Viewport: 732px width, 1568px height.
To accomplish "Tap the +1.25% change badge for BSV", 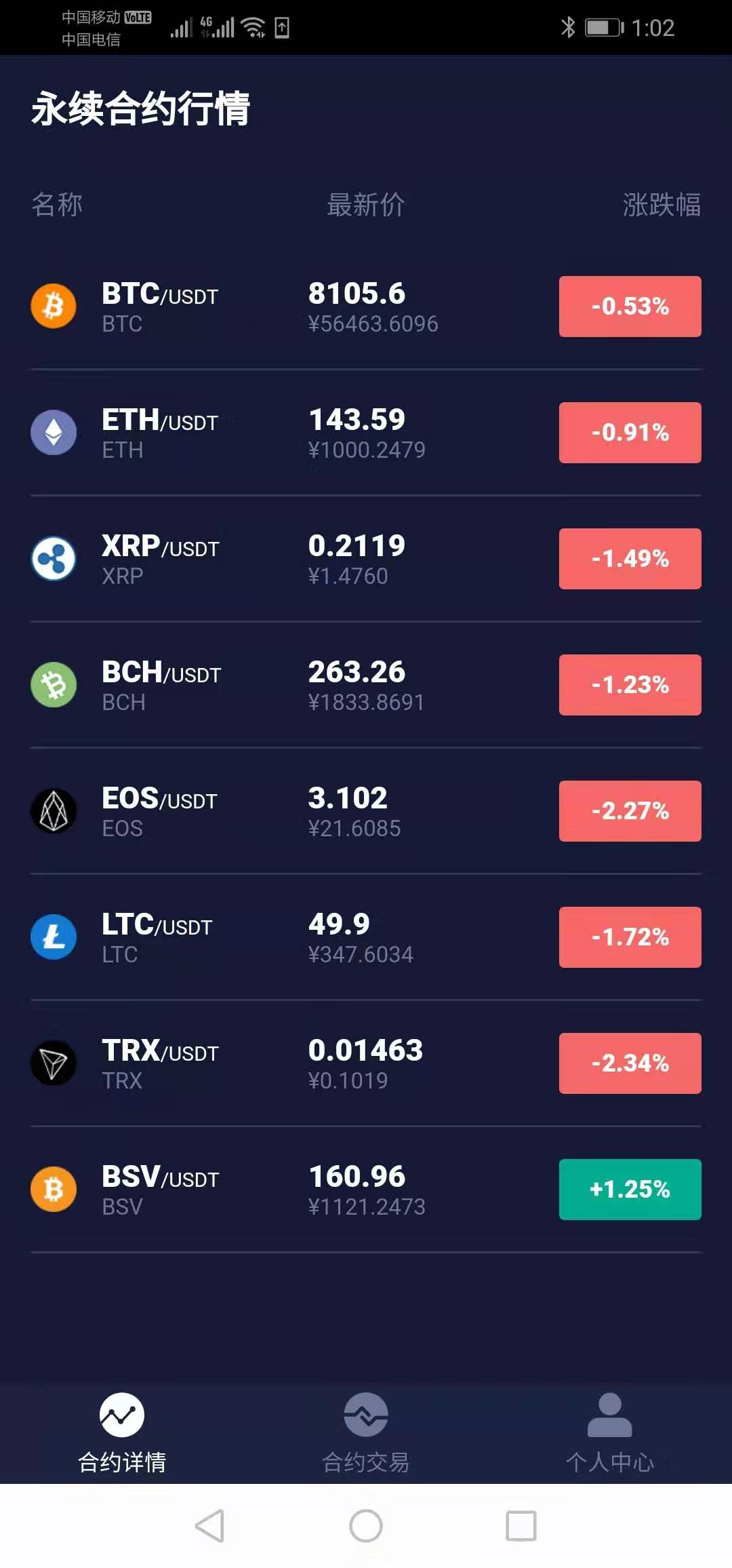I will click(x=630, y=1190).
